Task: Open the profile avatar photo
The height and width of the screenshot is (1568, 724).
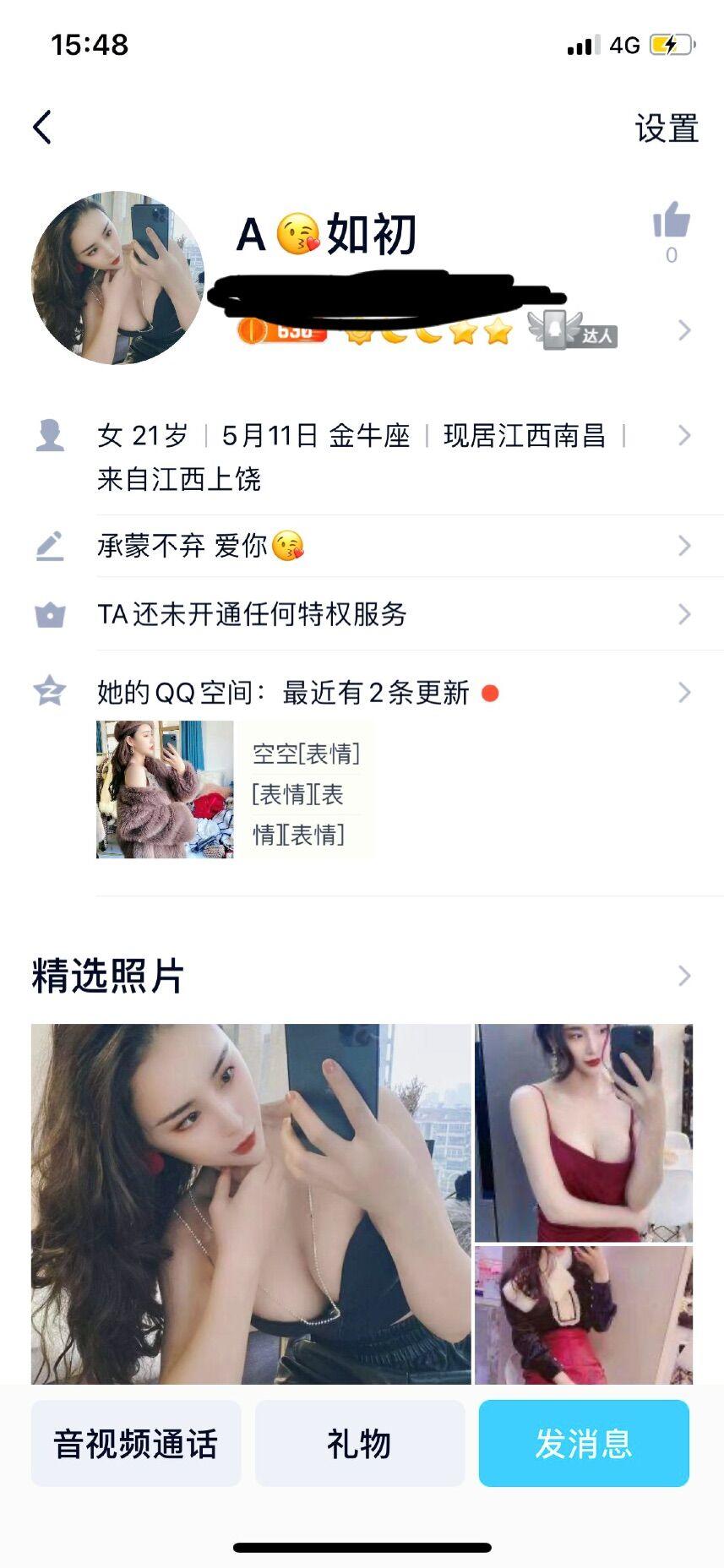Action: [x=117, y=278]
